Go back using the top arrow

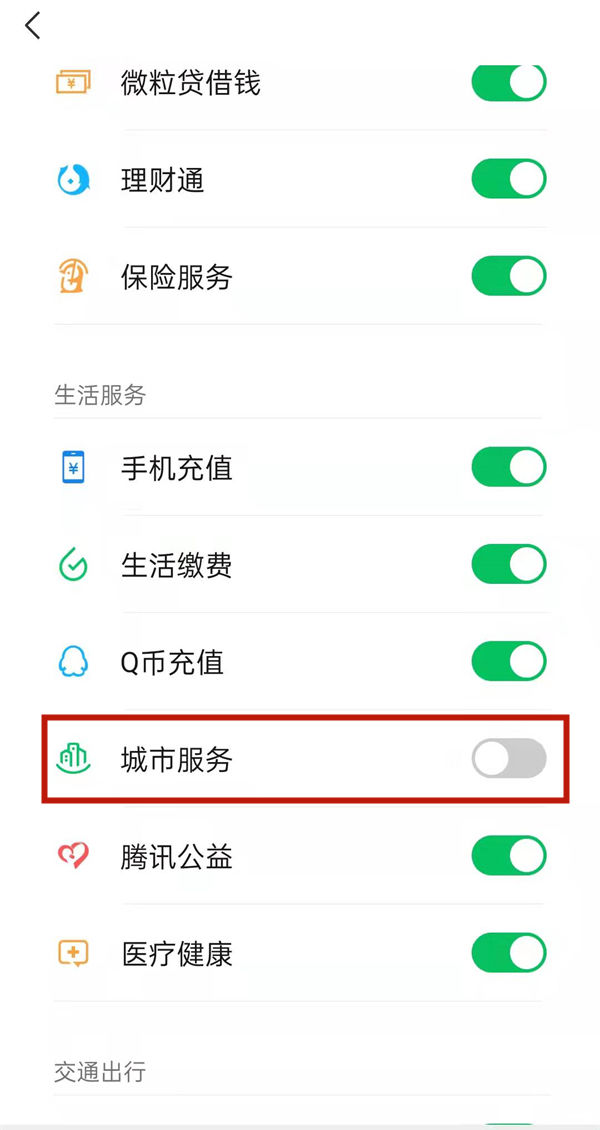coord(34,26)
